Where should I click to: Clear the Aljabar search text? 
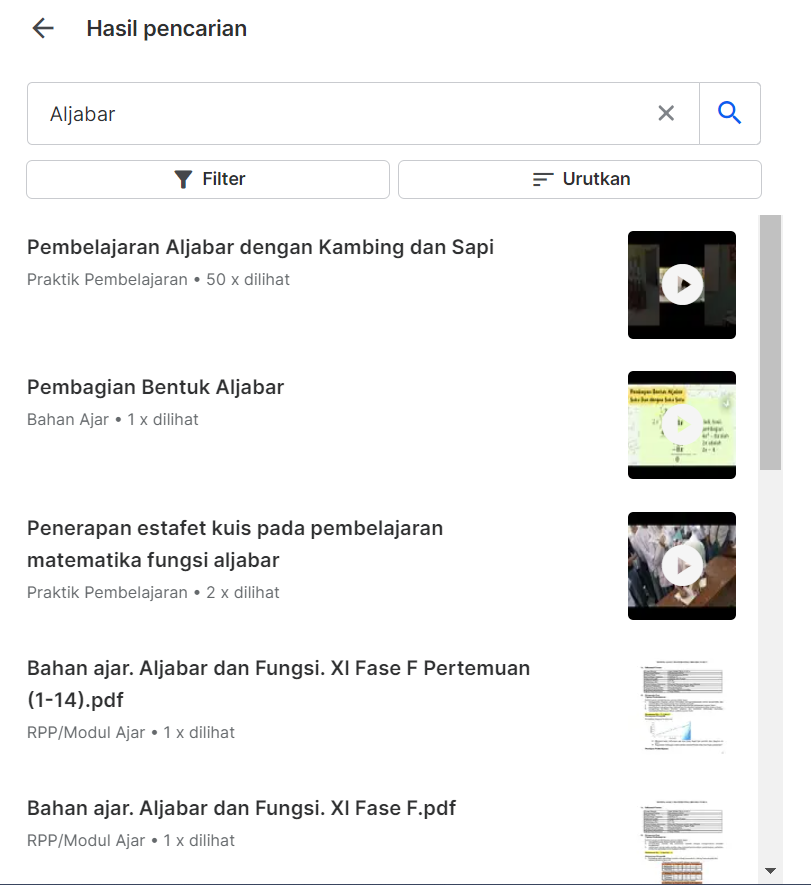tap(666, 114)
